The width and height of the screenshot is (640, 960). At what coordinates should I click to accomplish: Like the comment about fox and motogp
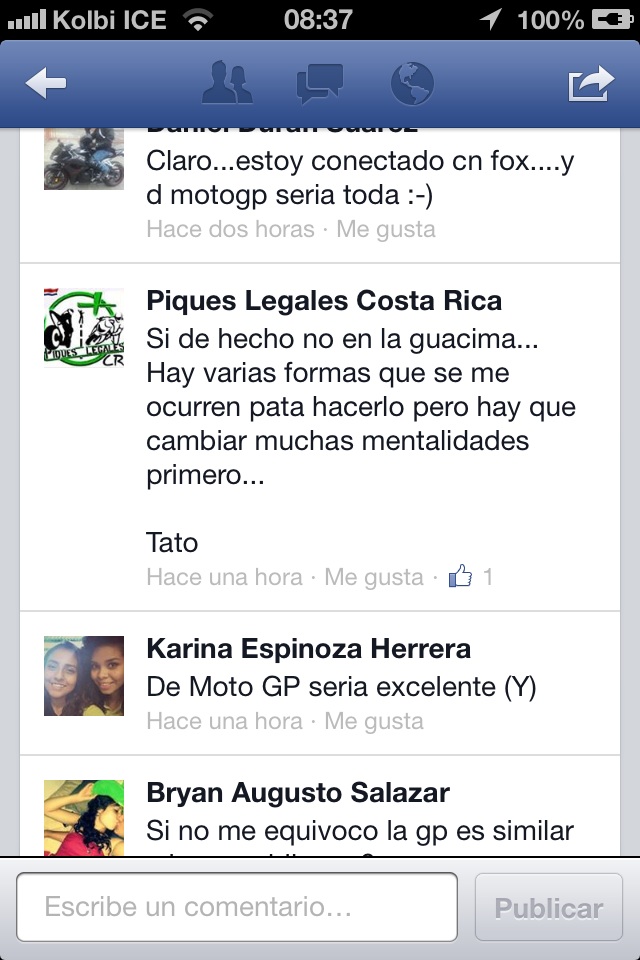[385, 229]
